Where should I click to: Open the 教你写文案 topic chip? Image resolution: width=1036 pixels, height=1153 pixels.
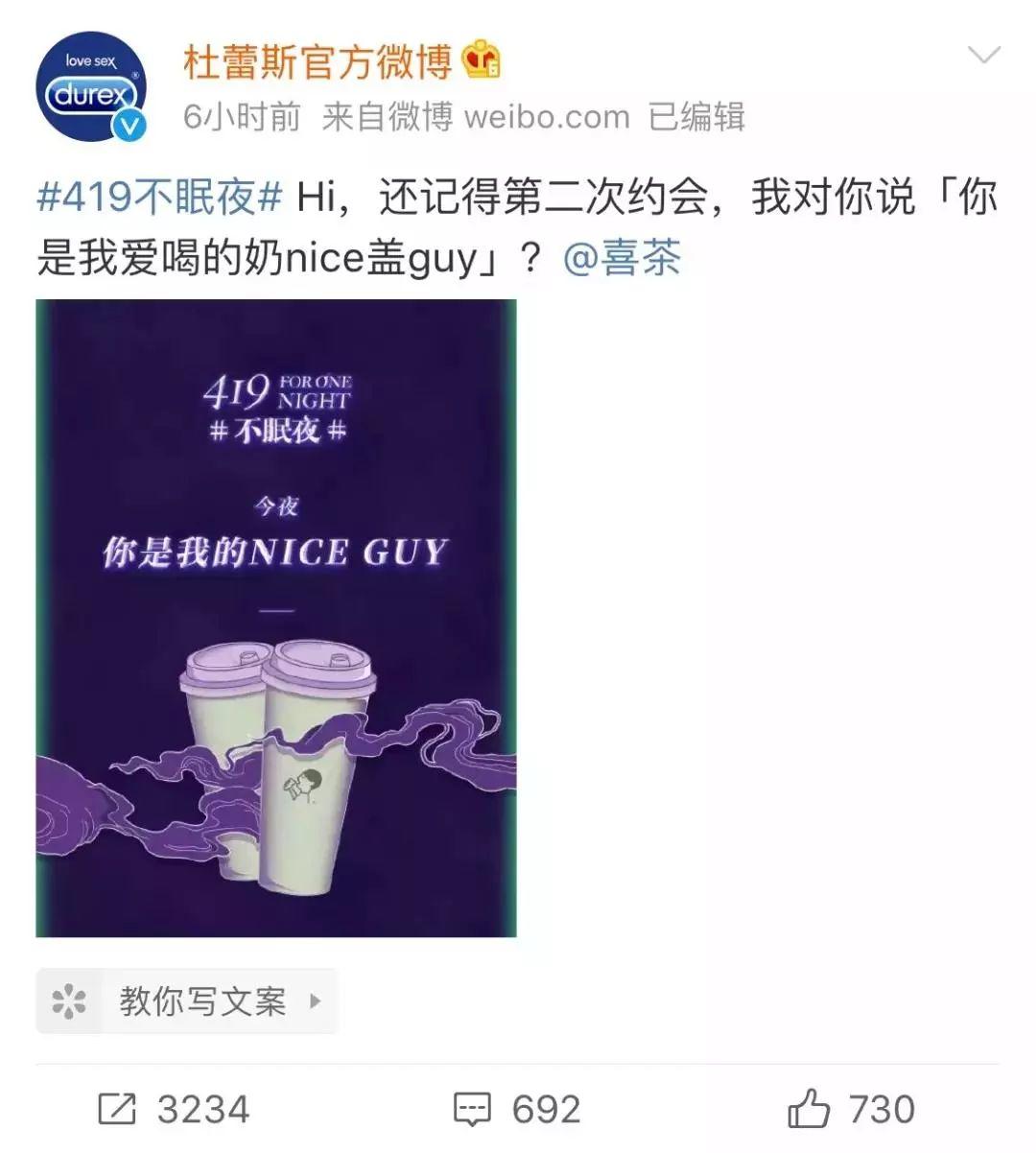(x=187, y=1001)
